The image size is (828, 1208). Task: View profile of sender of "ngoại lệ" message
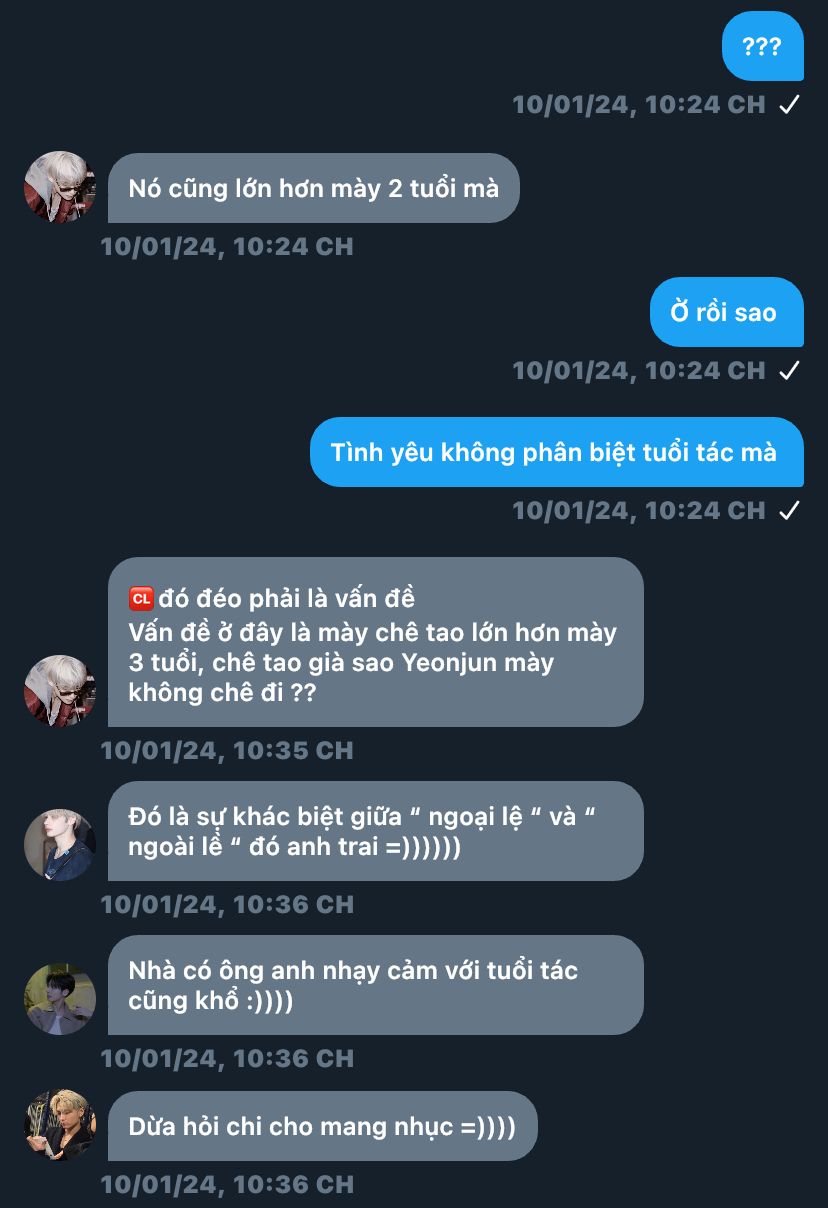tap(60, 845)
